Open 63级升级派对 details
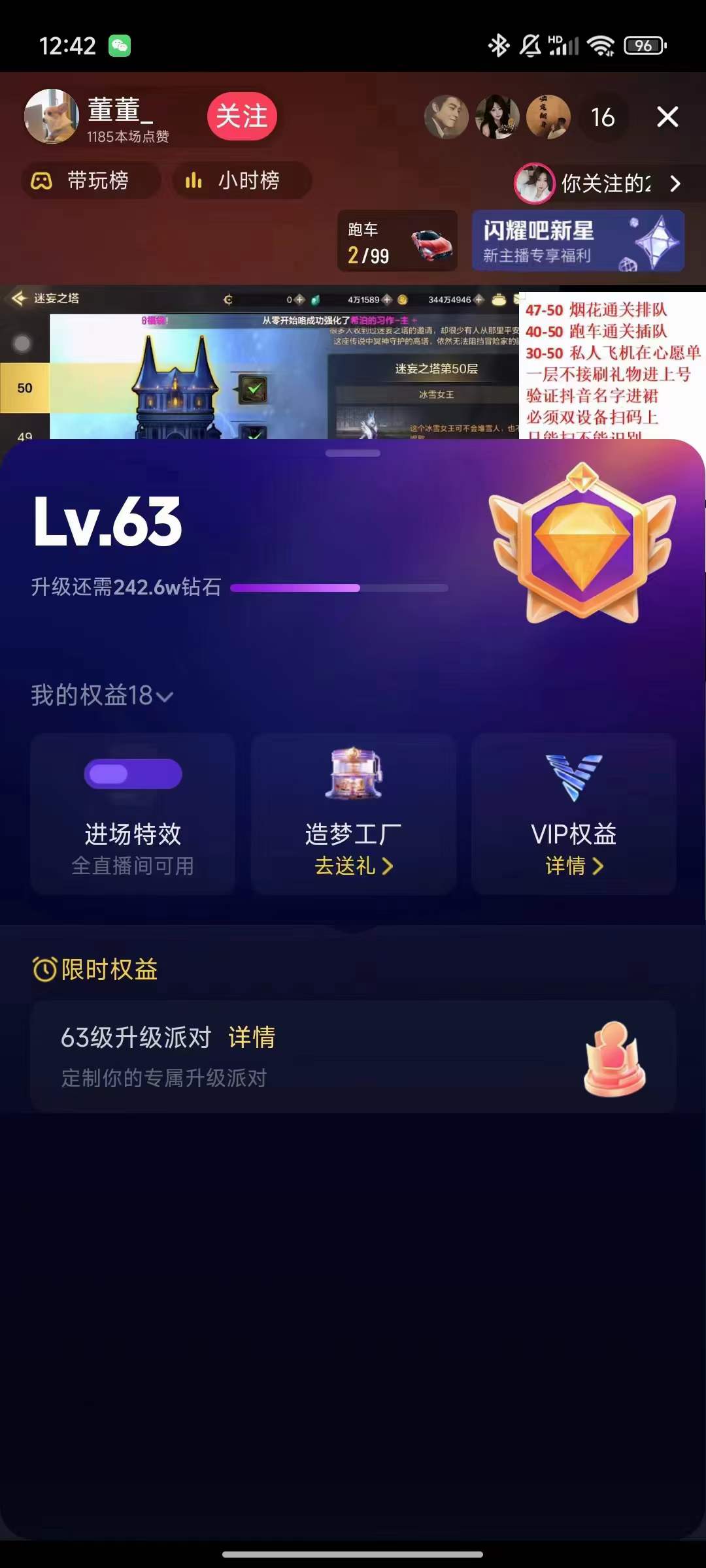 pos(252,1037)
